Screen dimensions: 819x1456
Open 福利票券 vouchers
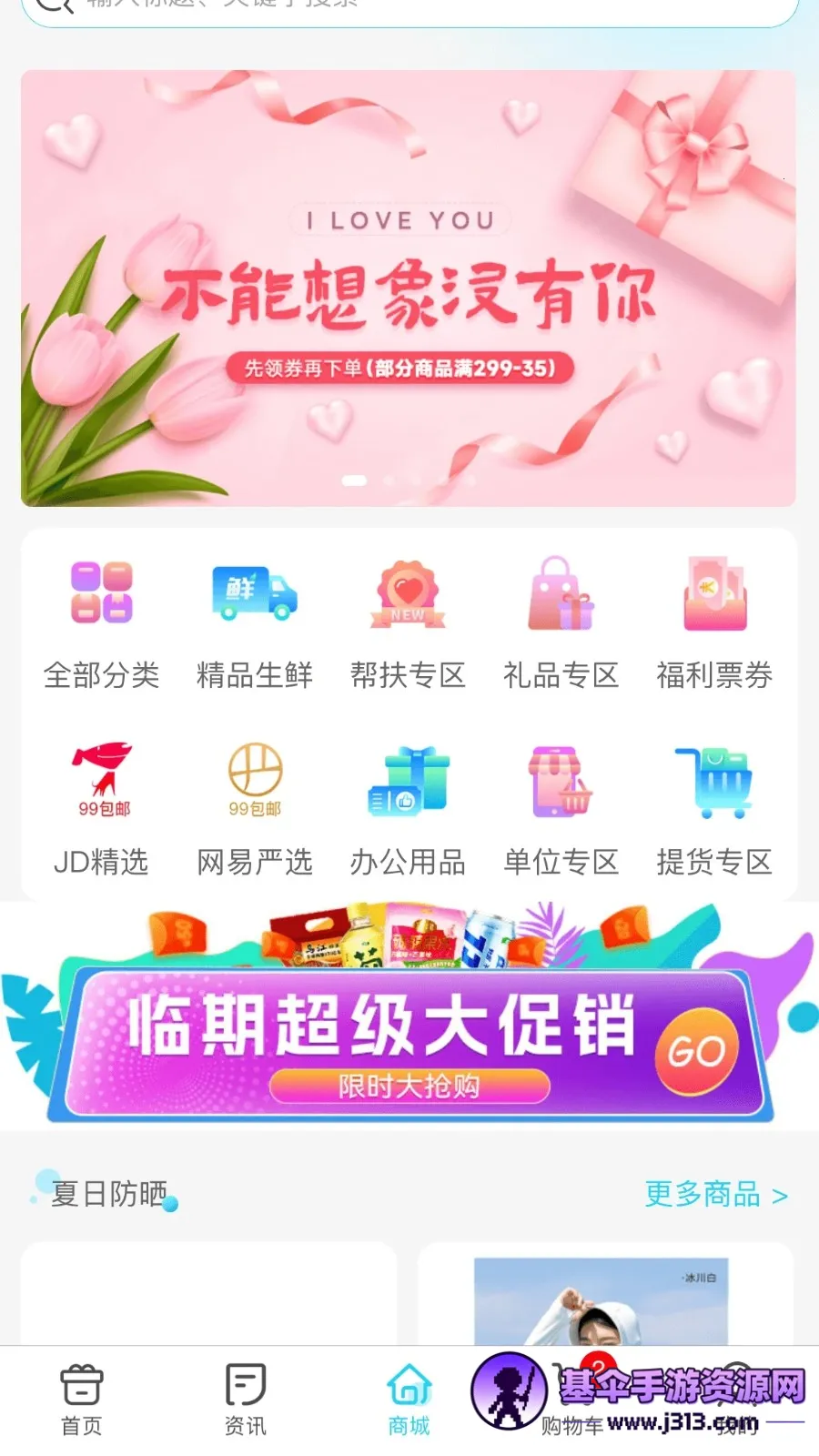point(714,624)
